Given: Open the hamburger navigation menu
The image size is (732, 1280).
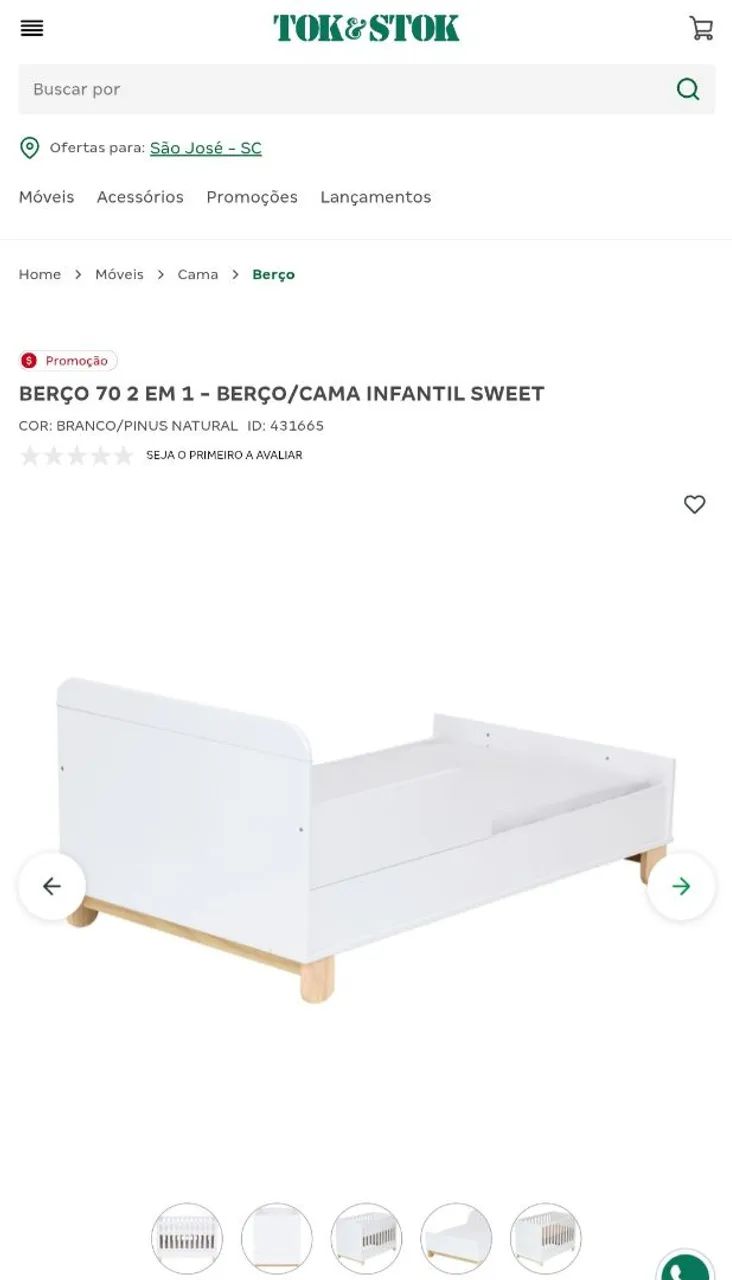Looking at the screenshot, I should [32, 28].
